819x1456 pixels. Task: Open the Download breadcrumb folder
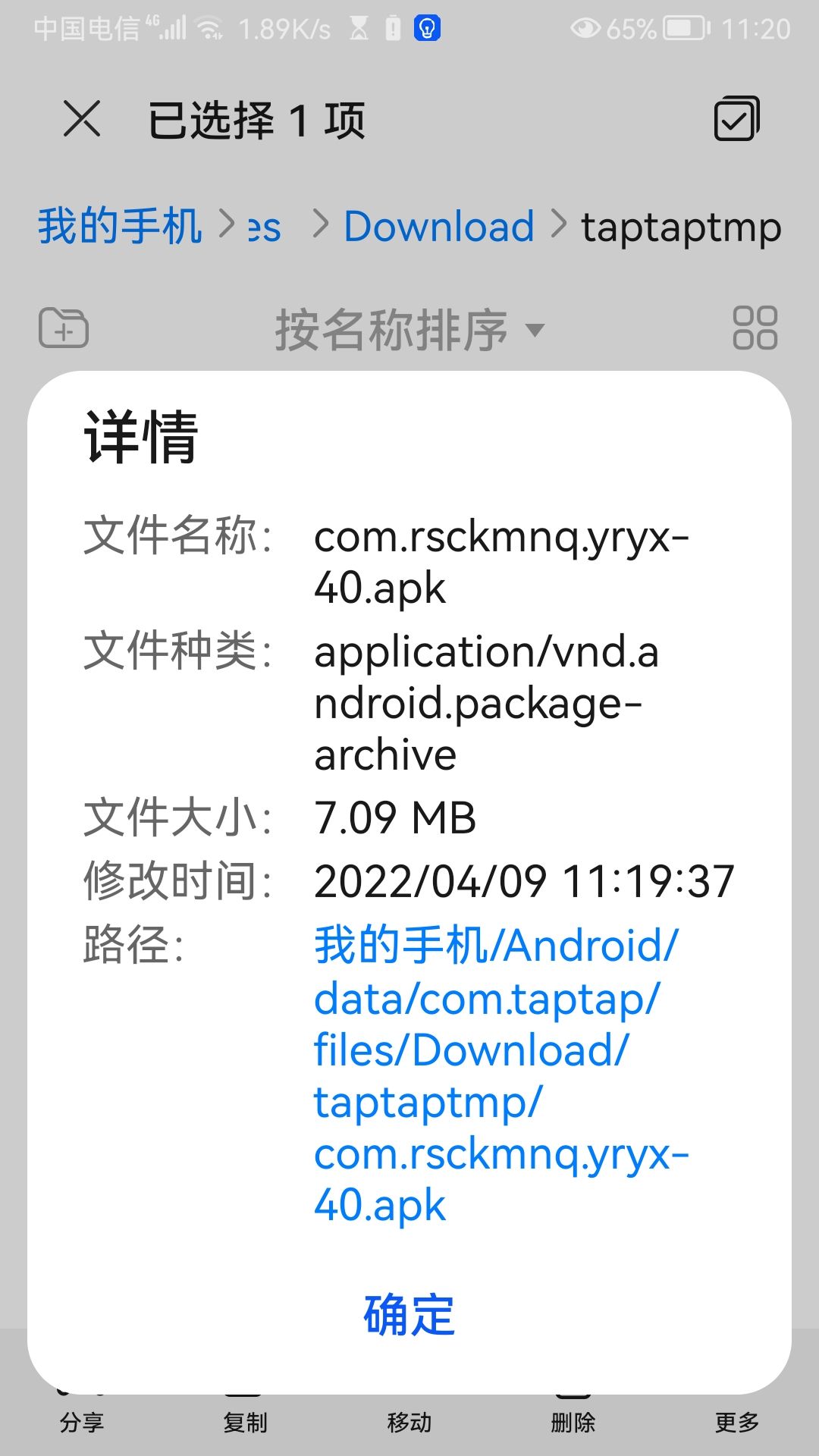(x=438, y=226)
